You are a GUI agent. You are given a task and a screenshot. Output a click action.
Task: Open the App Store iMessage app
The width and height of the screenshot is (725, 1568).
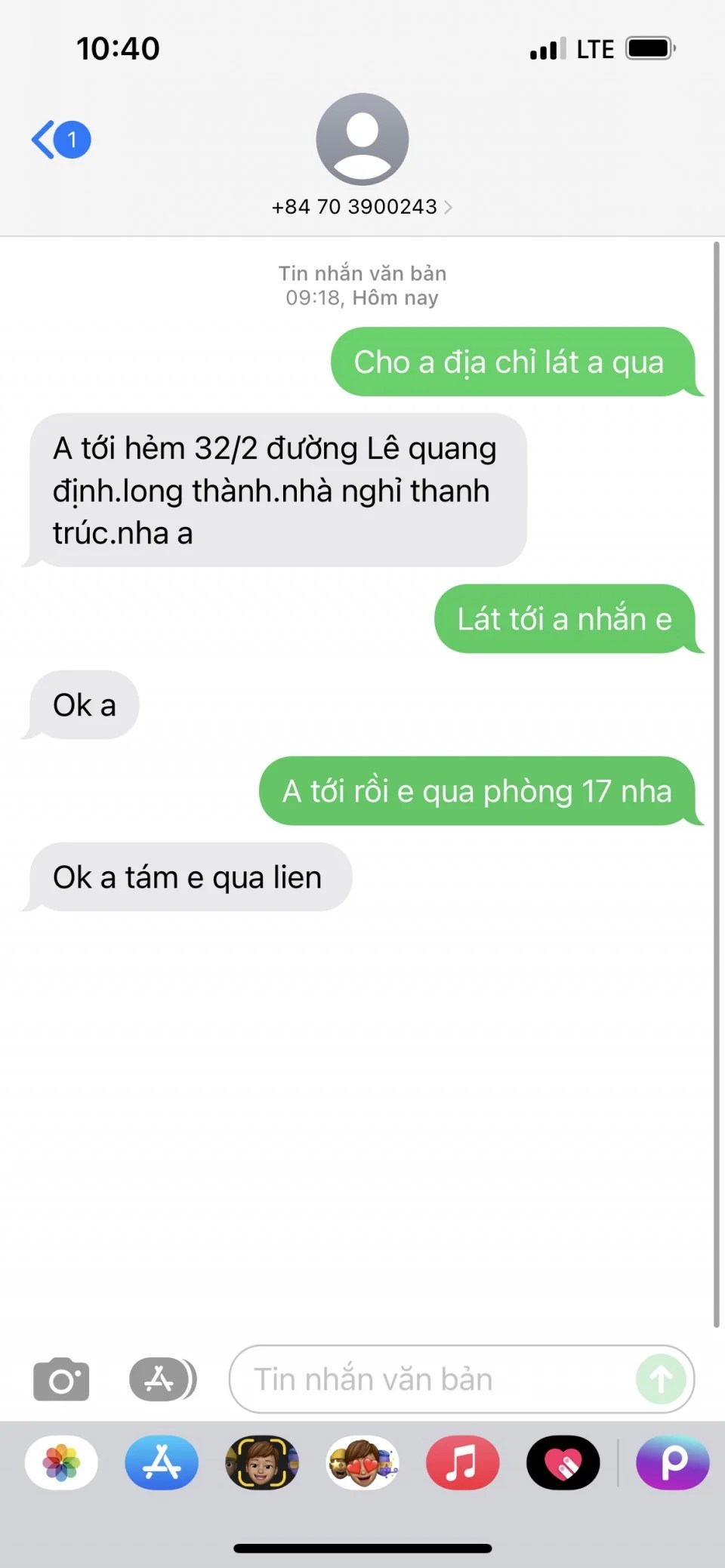pyautogui.click(x=162, y=1462)
